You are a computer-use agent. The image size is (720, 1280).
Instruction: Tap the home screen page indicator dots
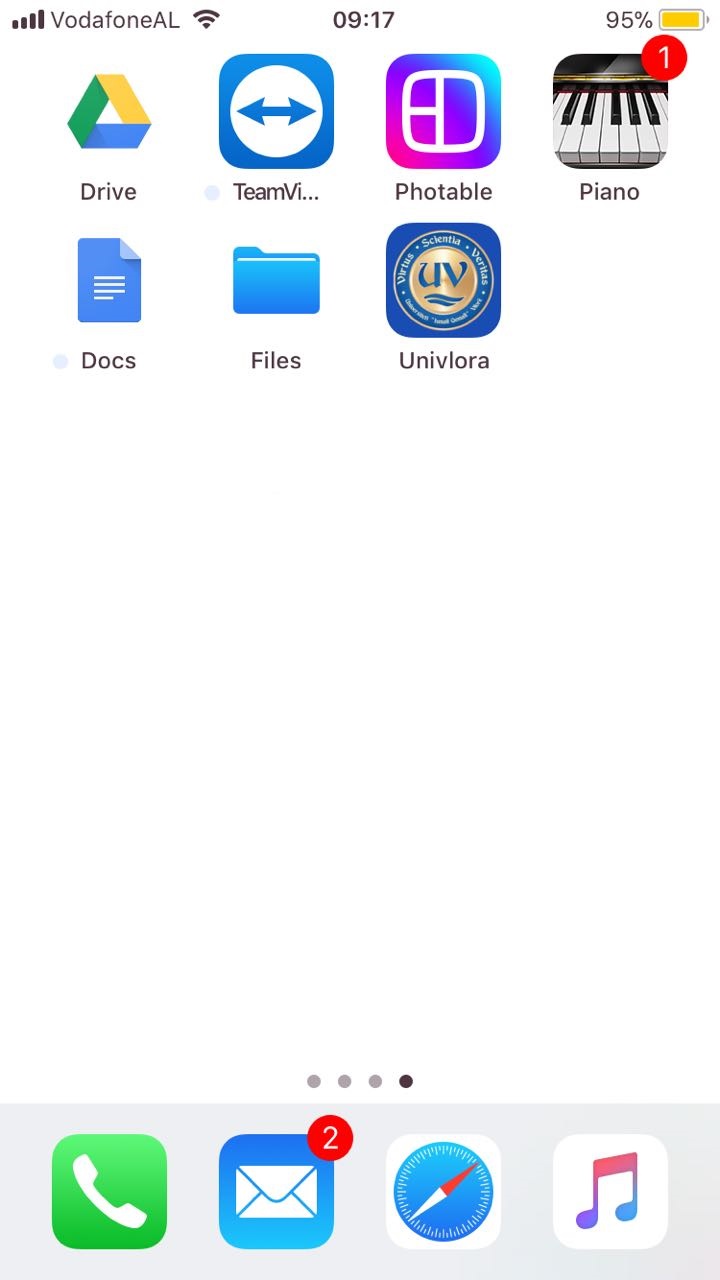click(x=360, y=1081)
